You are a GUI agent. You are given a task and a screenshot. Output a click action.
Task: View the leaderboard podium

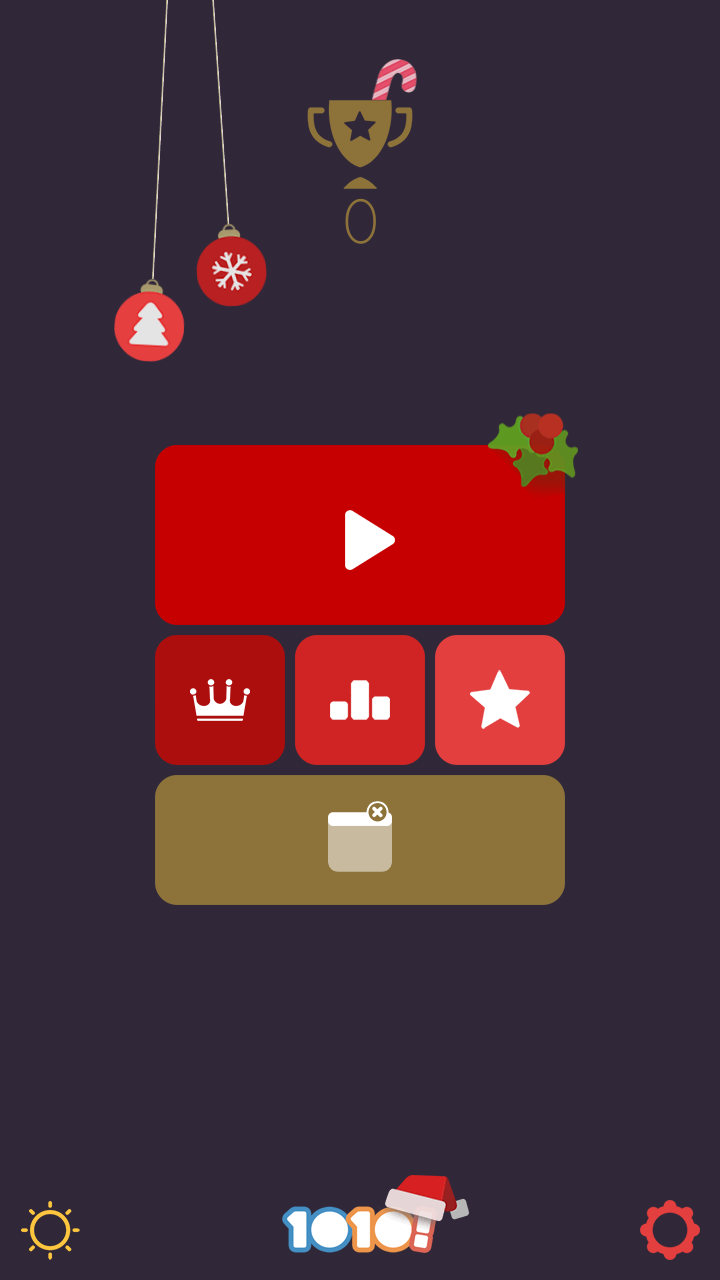(x=360, y=700)
